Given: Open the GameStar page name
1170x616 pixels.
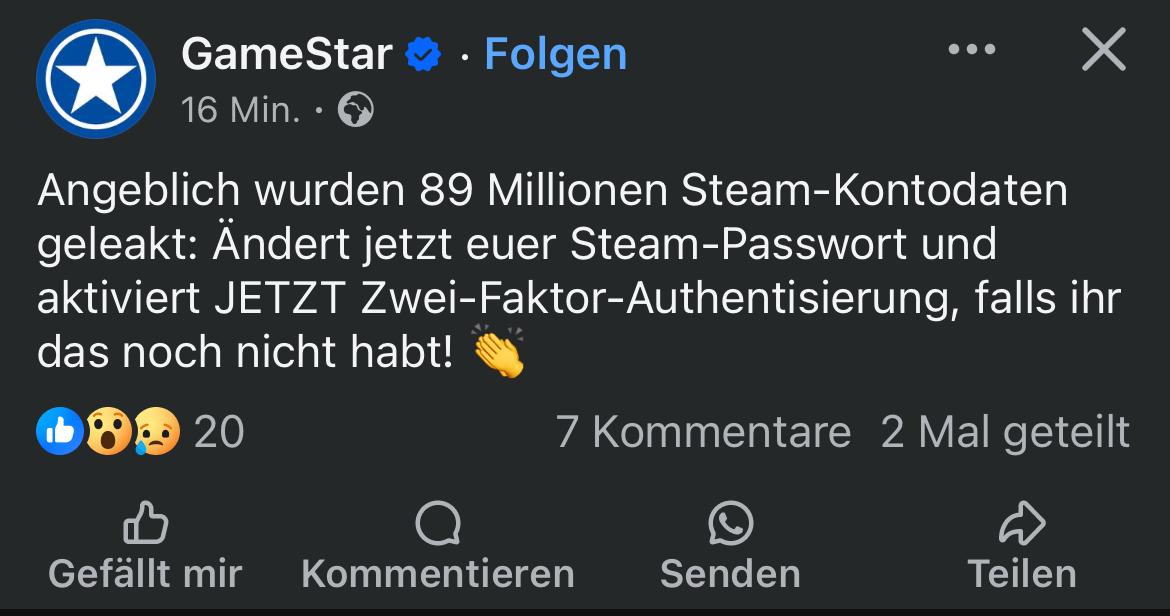Looking at the screenshot, I should click(286, 54).
